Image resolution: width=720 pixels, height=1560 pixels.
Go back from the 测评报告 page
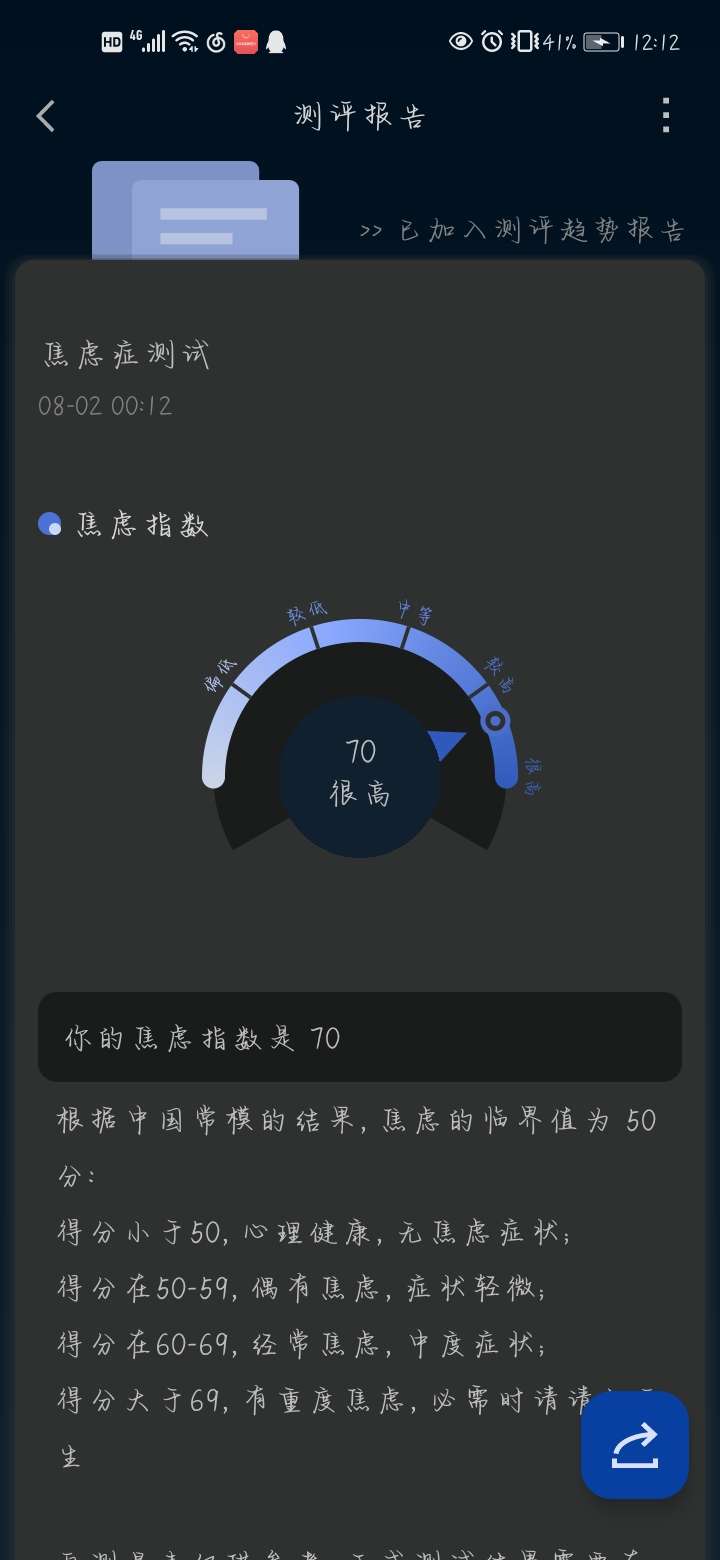pos(46,116)
